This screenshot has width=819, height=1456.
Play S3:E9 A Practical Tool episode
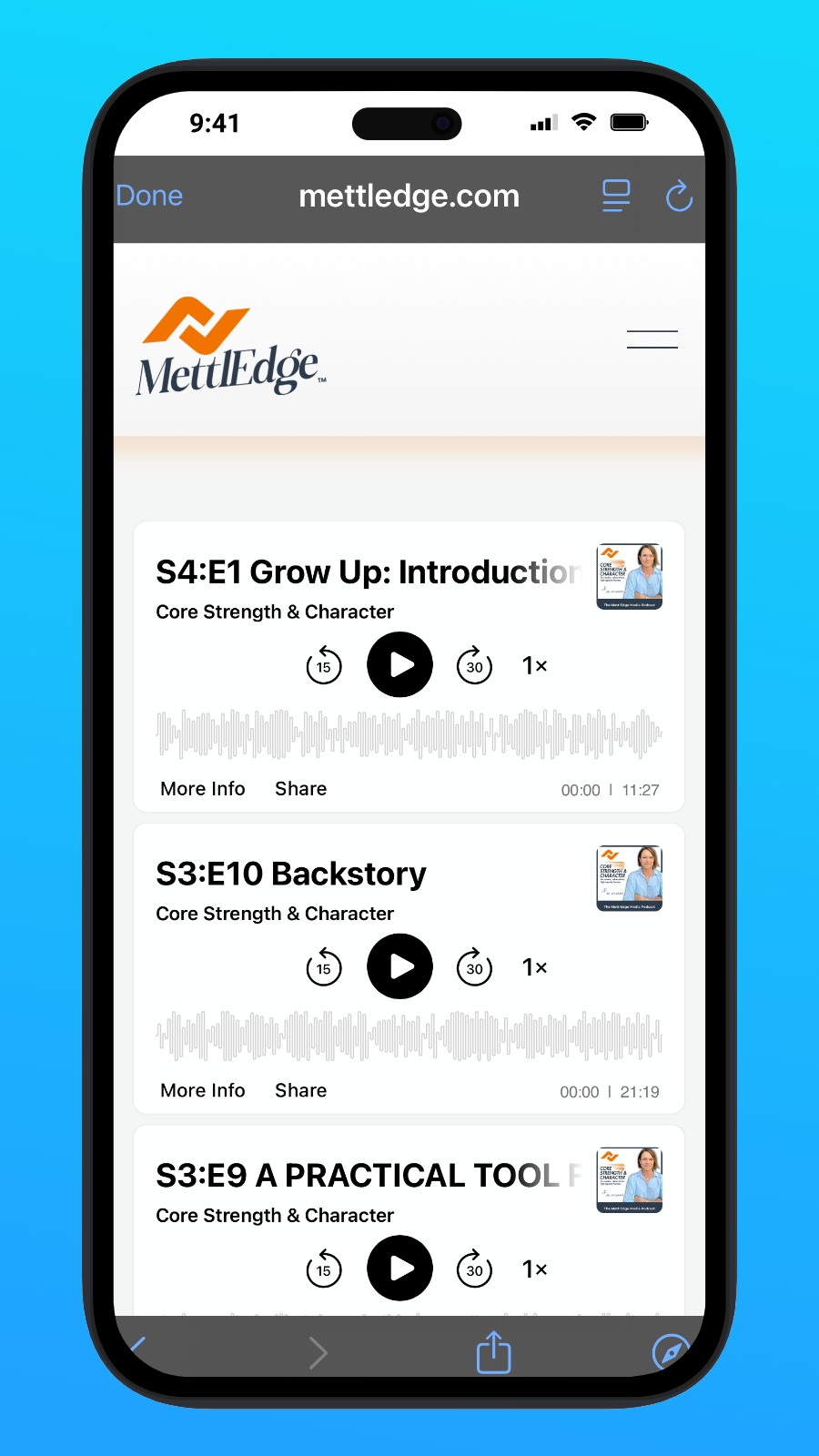click(399, 1268)
